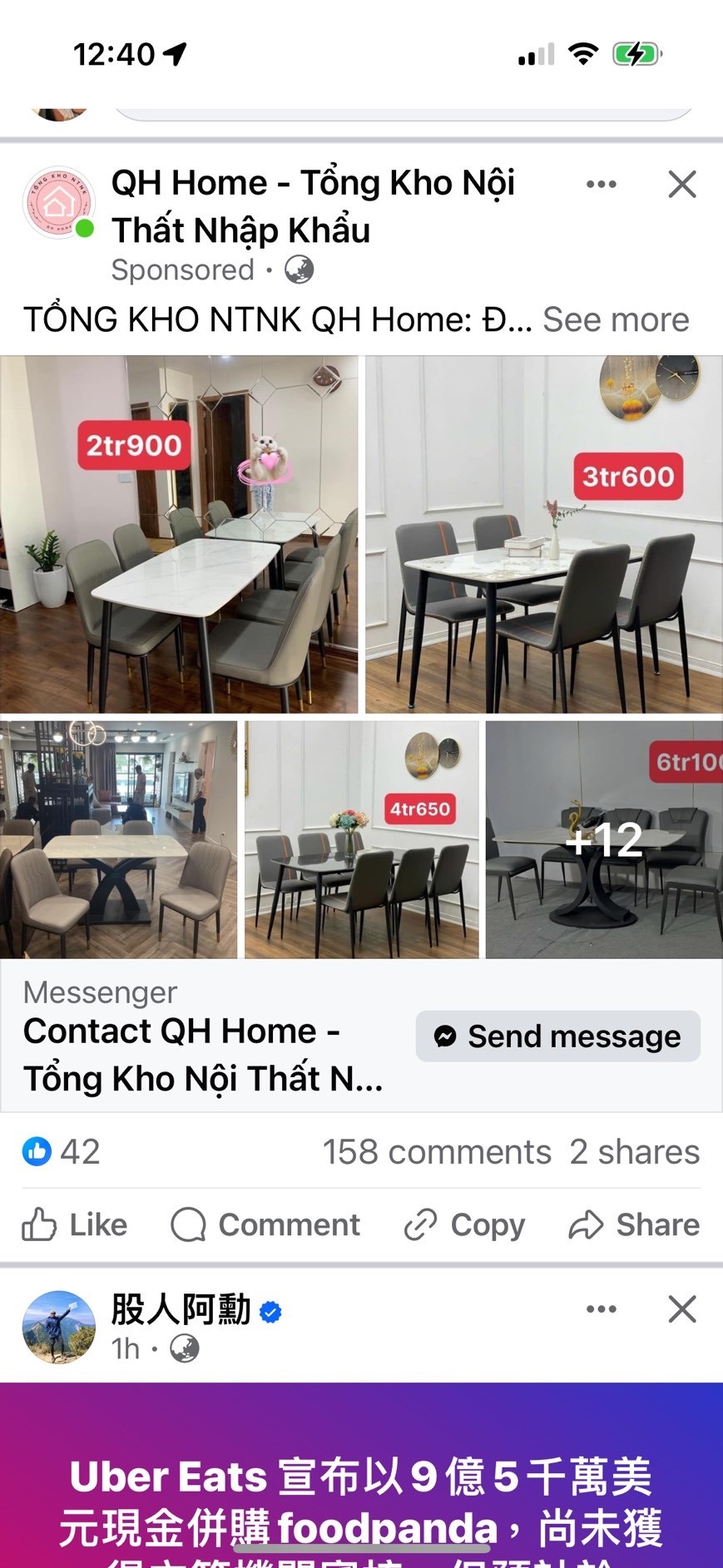Hide the 股人阿勳 post with the X
The image size is (723, 1568).
pos(681,1308)
